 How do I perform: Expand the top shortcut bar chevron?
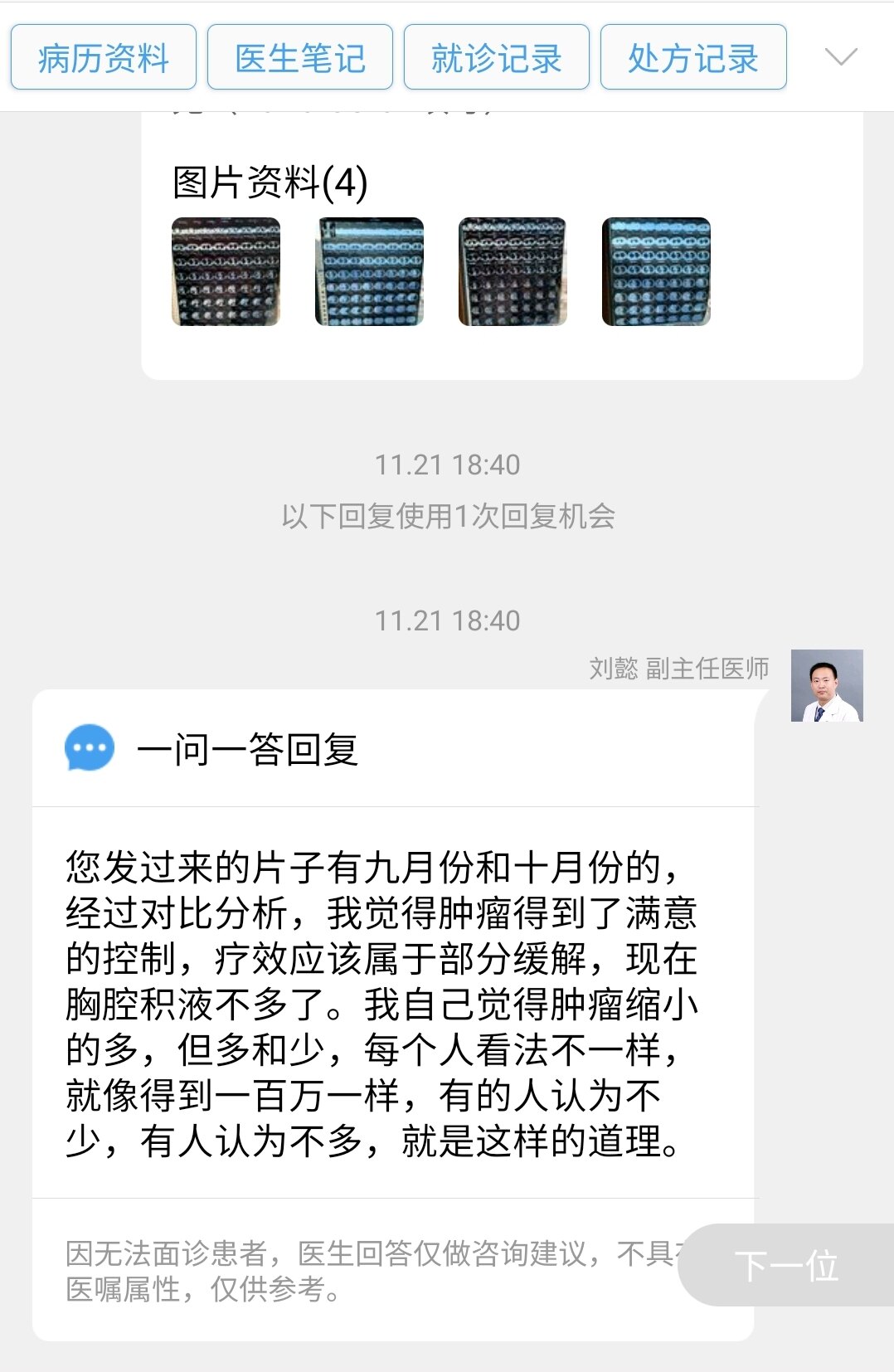tap(841, 56)
